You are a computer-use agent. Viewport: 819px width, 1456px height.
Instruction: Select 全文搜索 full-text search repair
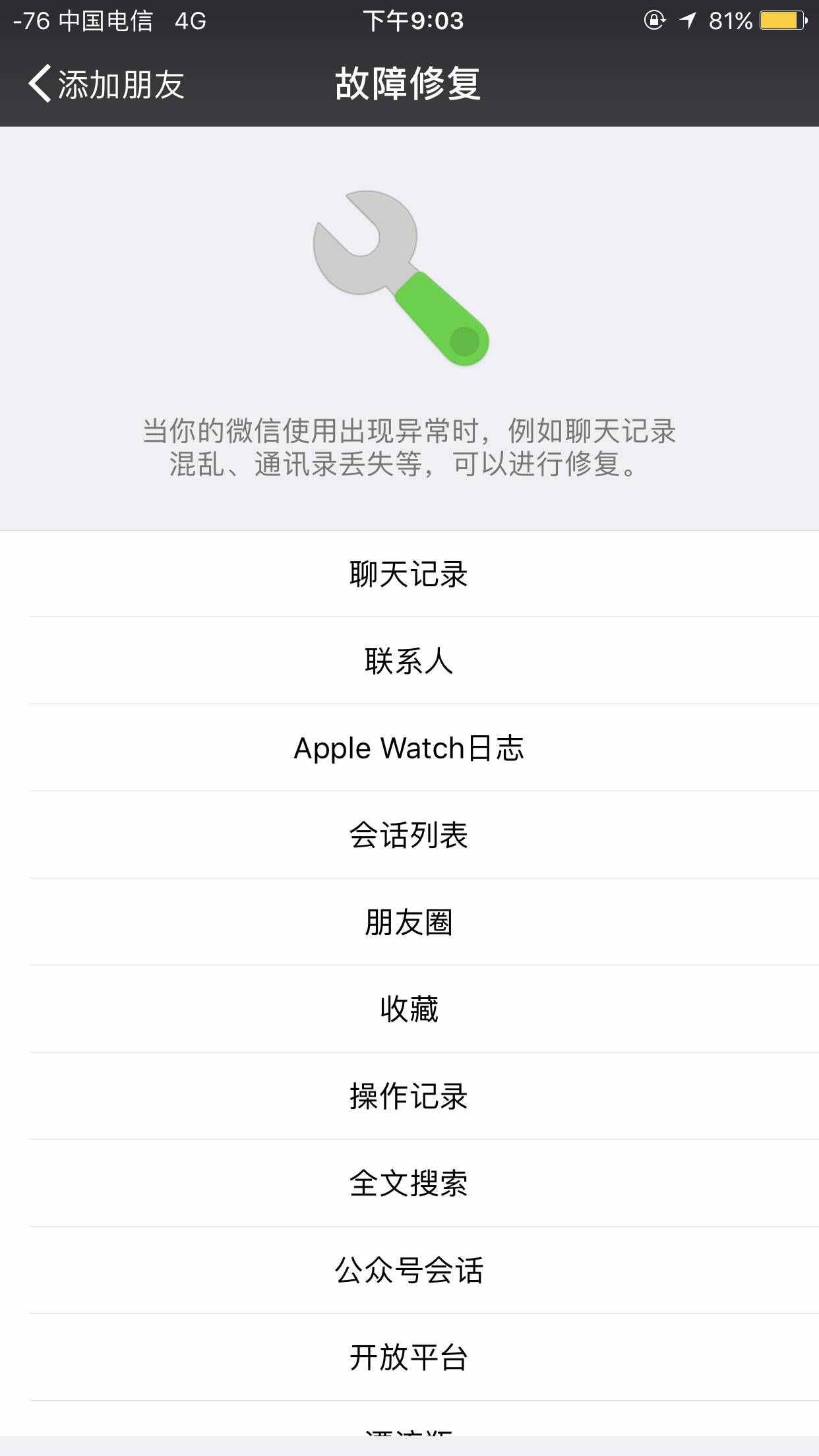pyautogui.click(x=409, y=1183)
